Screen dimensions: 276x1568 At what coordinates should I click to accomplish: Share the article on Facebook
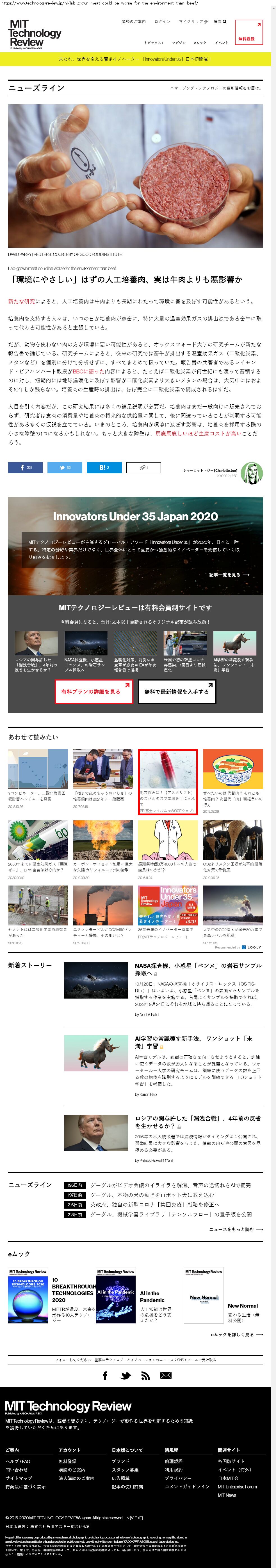26,467
